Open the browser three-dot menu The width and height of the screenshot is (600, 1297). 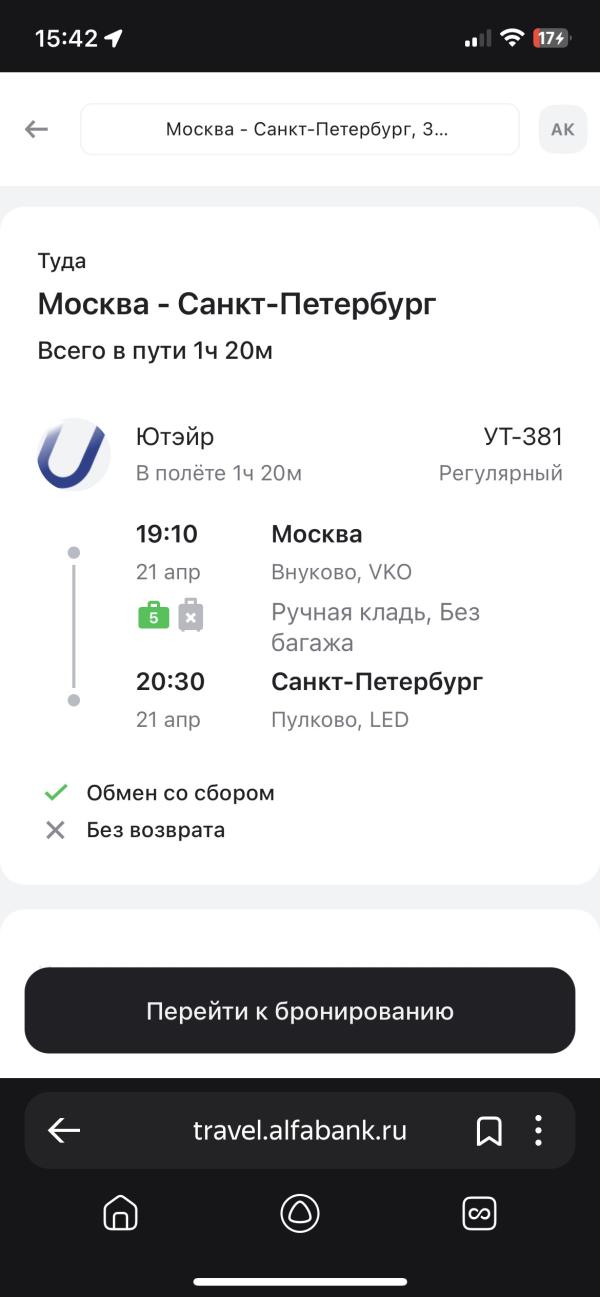pos(538,1130)
